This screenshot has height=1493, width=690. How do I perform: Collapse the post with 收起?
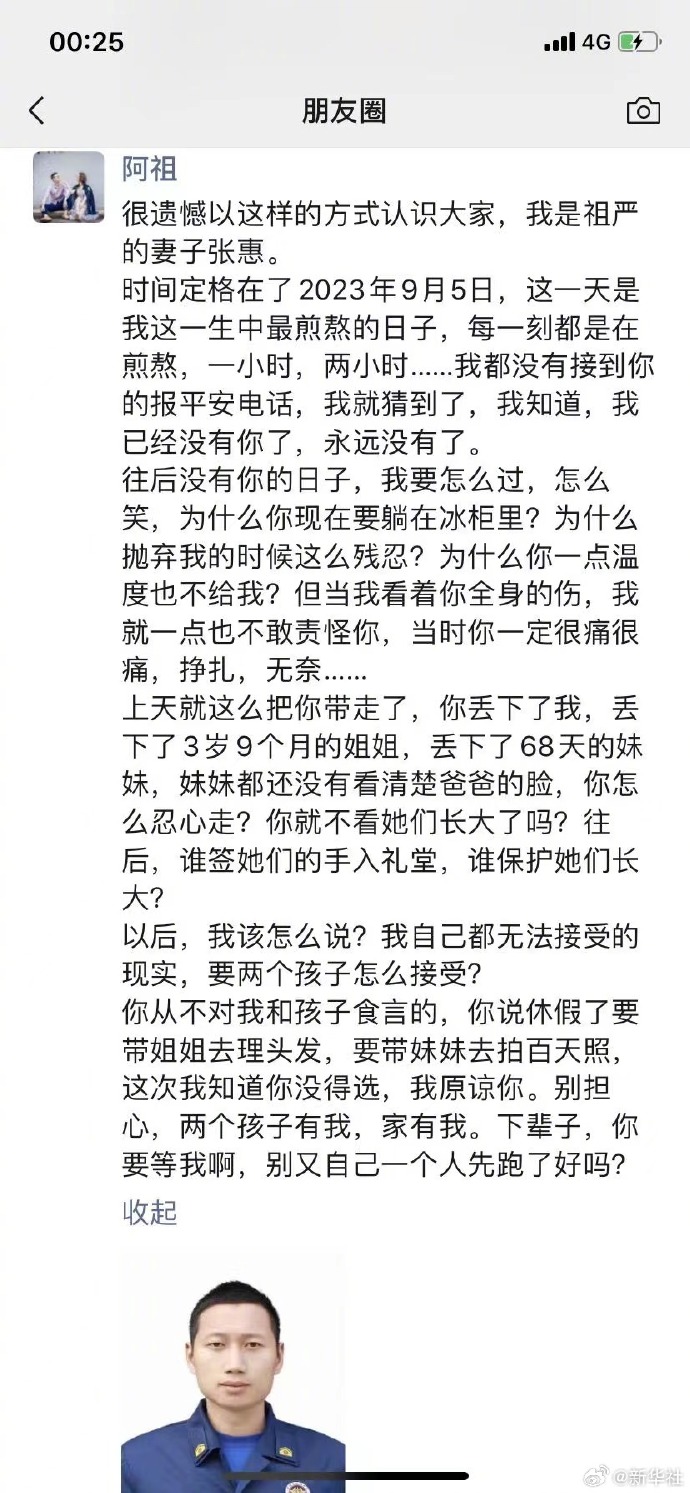click(150, 1212)
